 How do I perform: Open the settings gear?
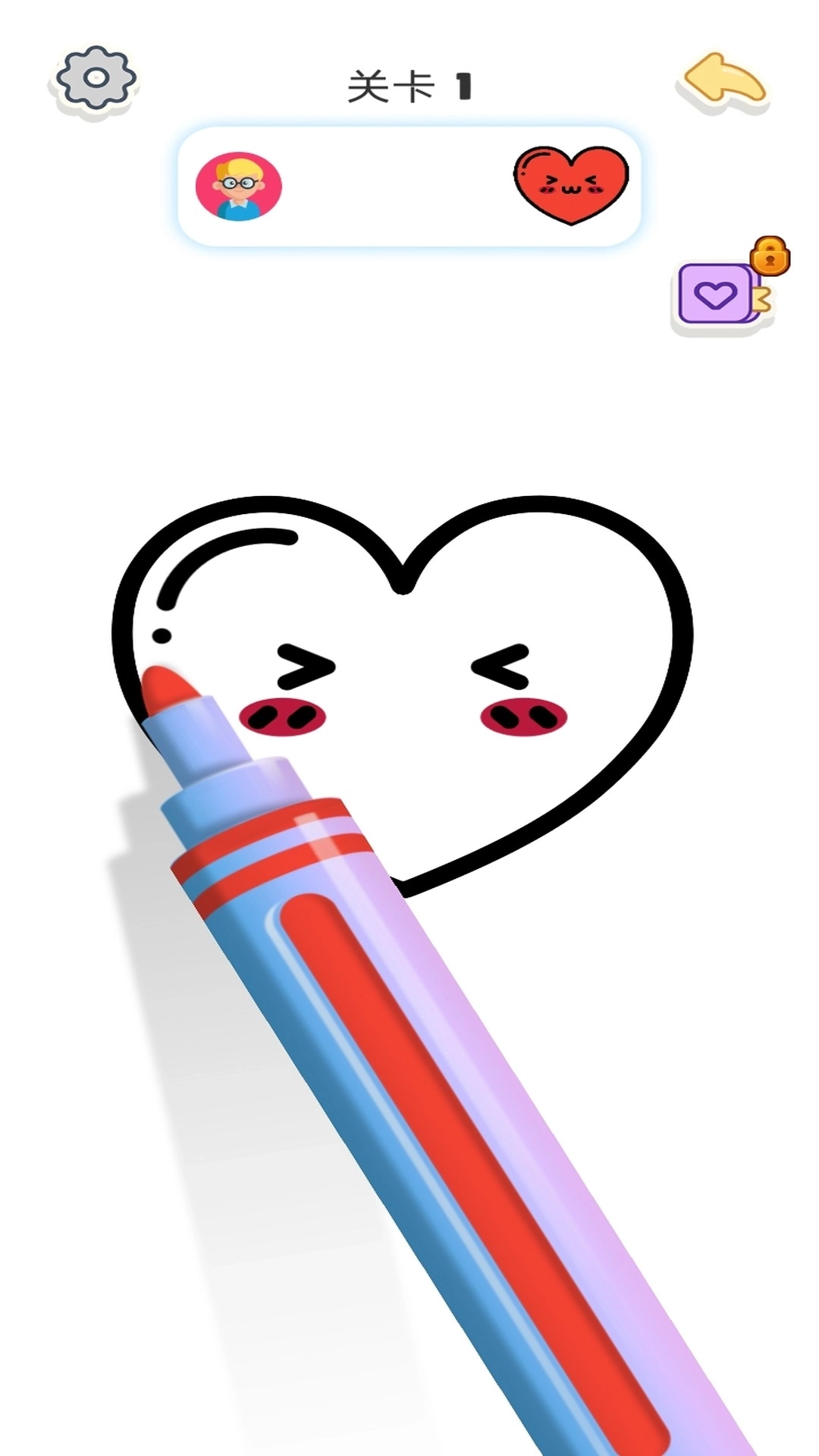(x=96, y=79)
